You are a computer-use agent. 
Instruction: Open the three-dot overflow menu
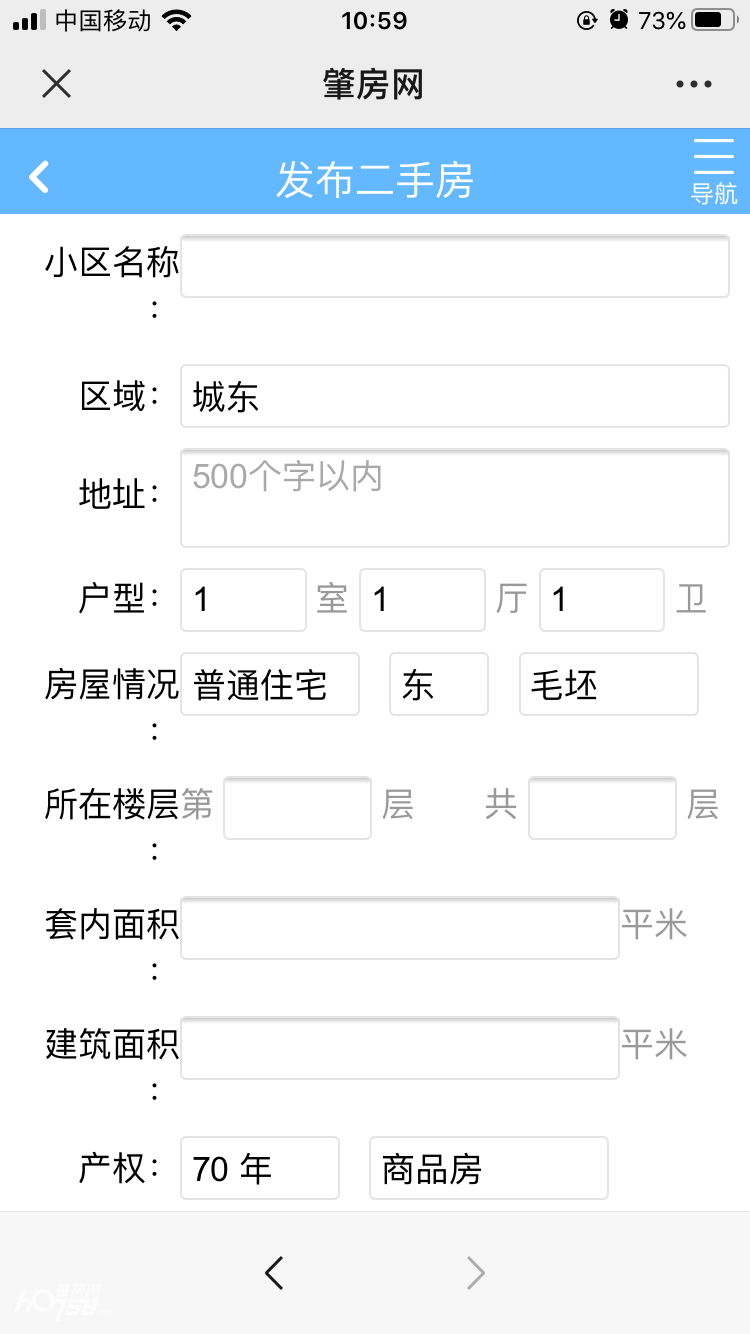coord(694,84)
